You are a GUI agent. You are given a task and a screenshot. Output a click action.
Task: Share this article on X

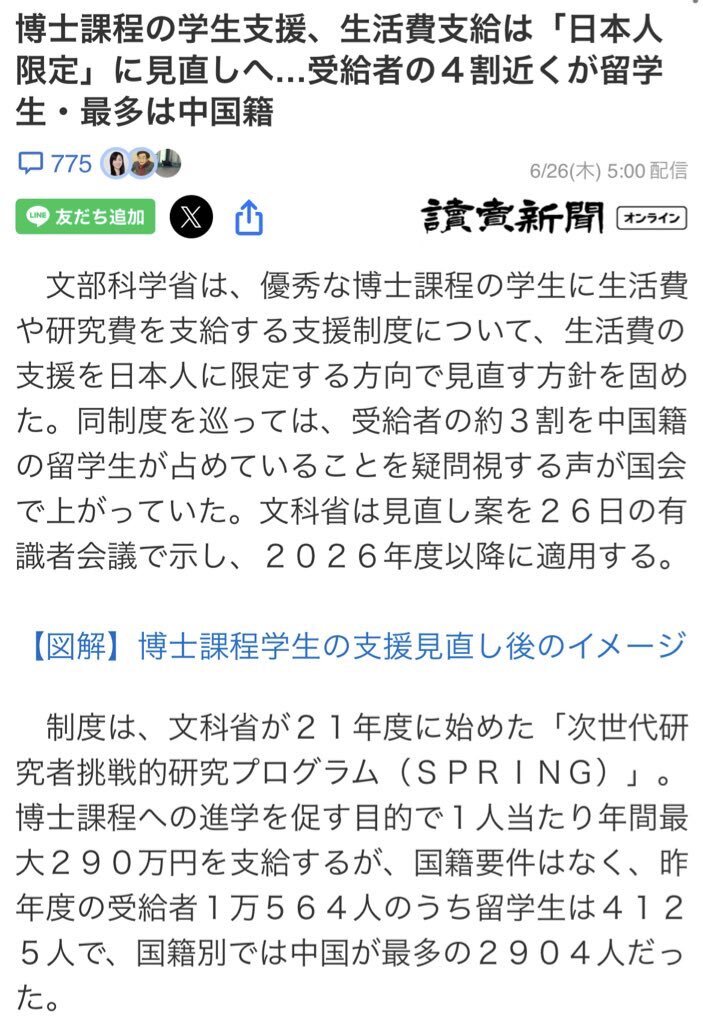coord(191,216)
